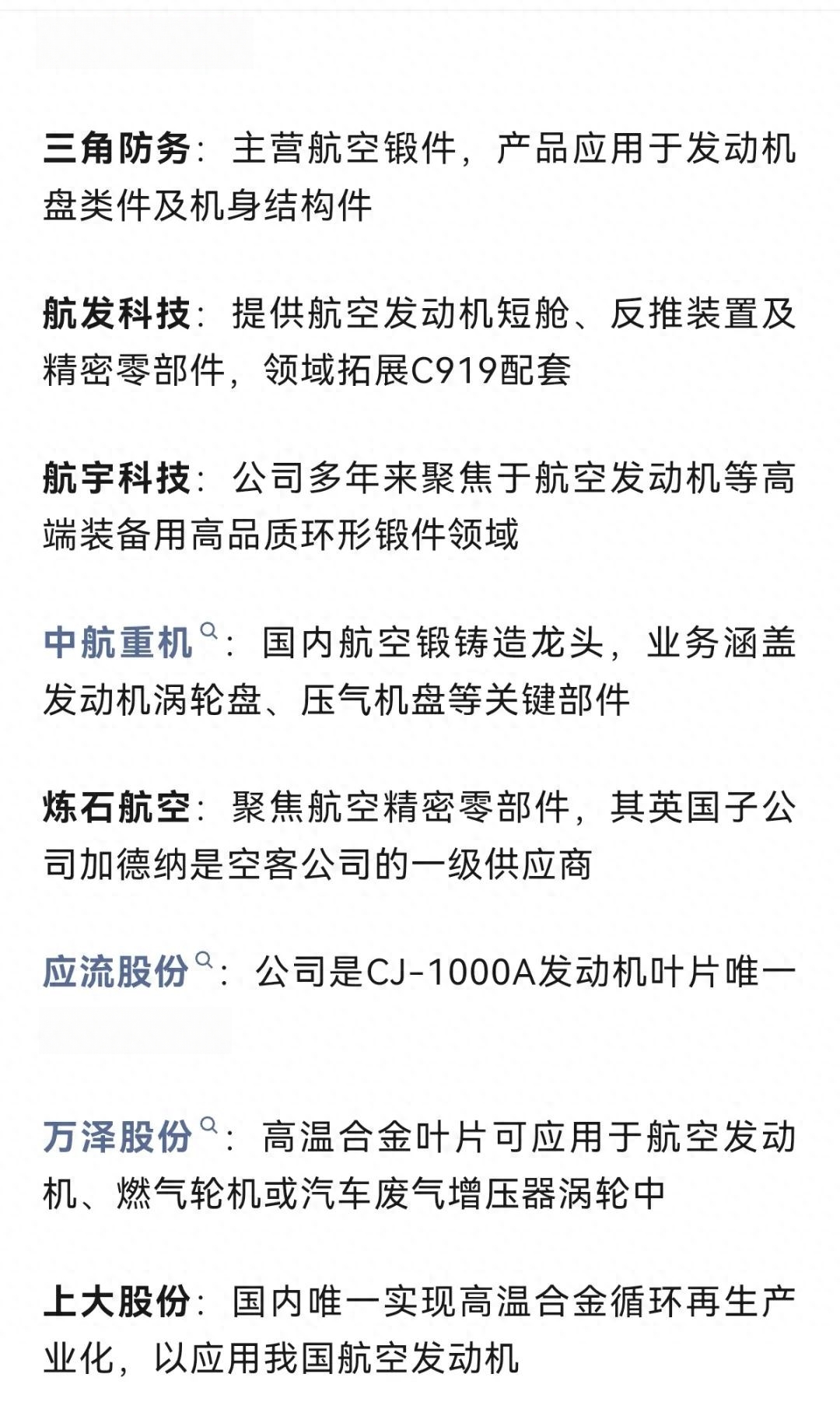This screenshot has height=1416, width=840.
Task: Look up the 万泽股份 link
Action: (131, 1136)
